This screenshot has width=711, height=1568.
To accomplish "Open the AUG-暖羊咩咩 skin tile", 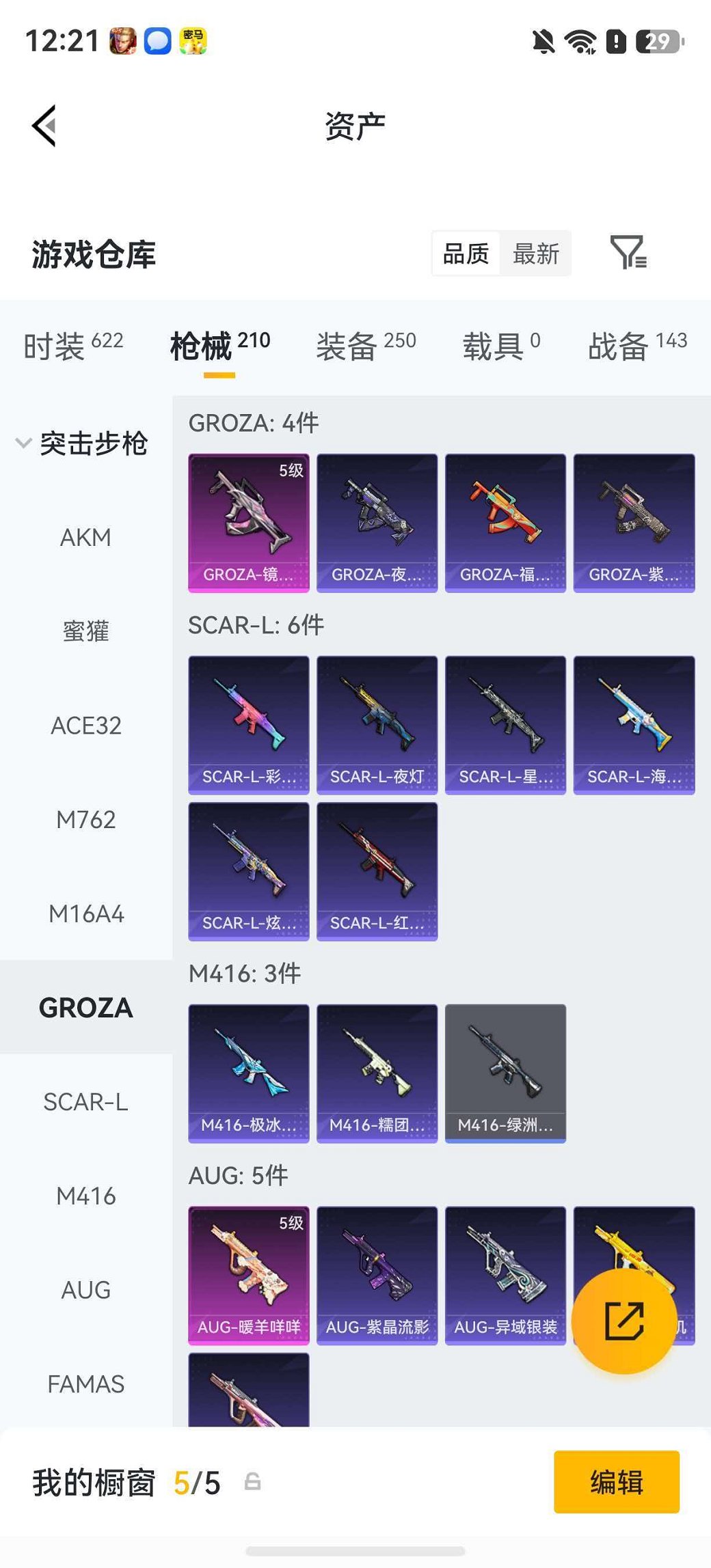I will tap(249, 1276).
